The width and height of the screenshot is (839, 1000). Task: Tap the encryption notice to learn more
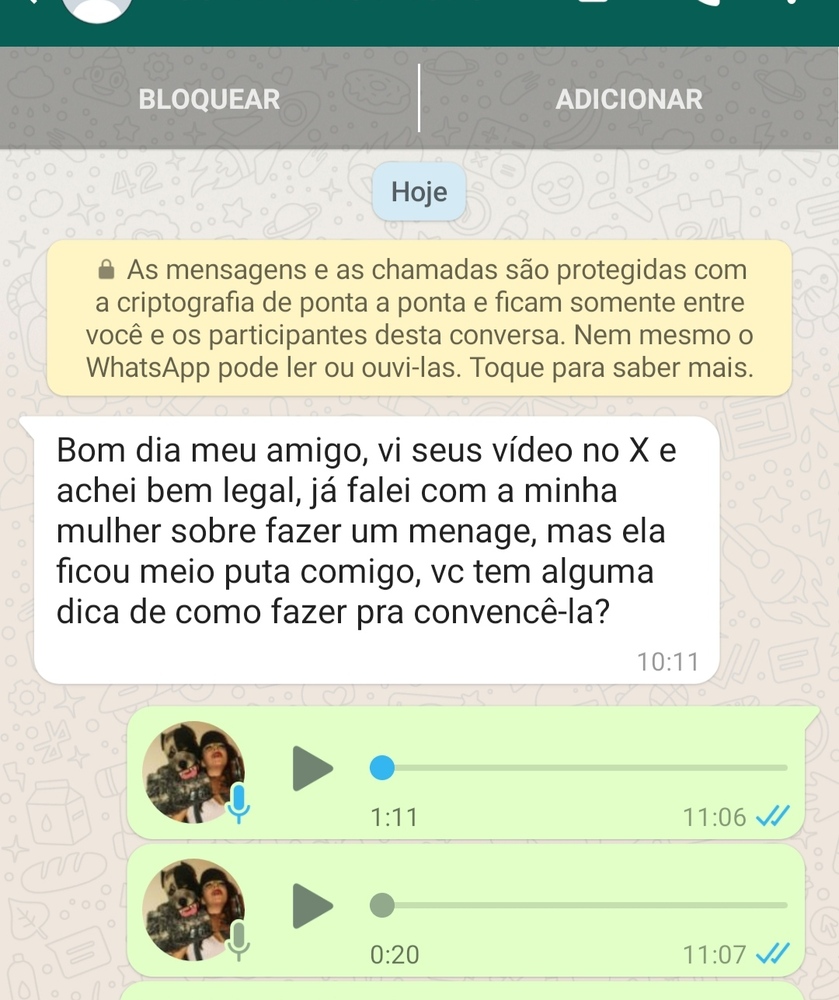click(x=419, y=318)
